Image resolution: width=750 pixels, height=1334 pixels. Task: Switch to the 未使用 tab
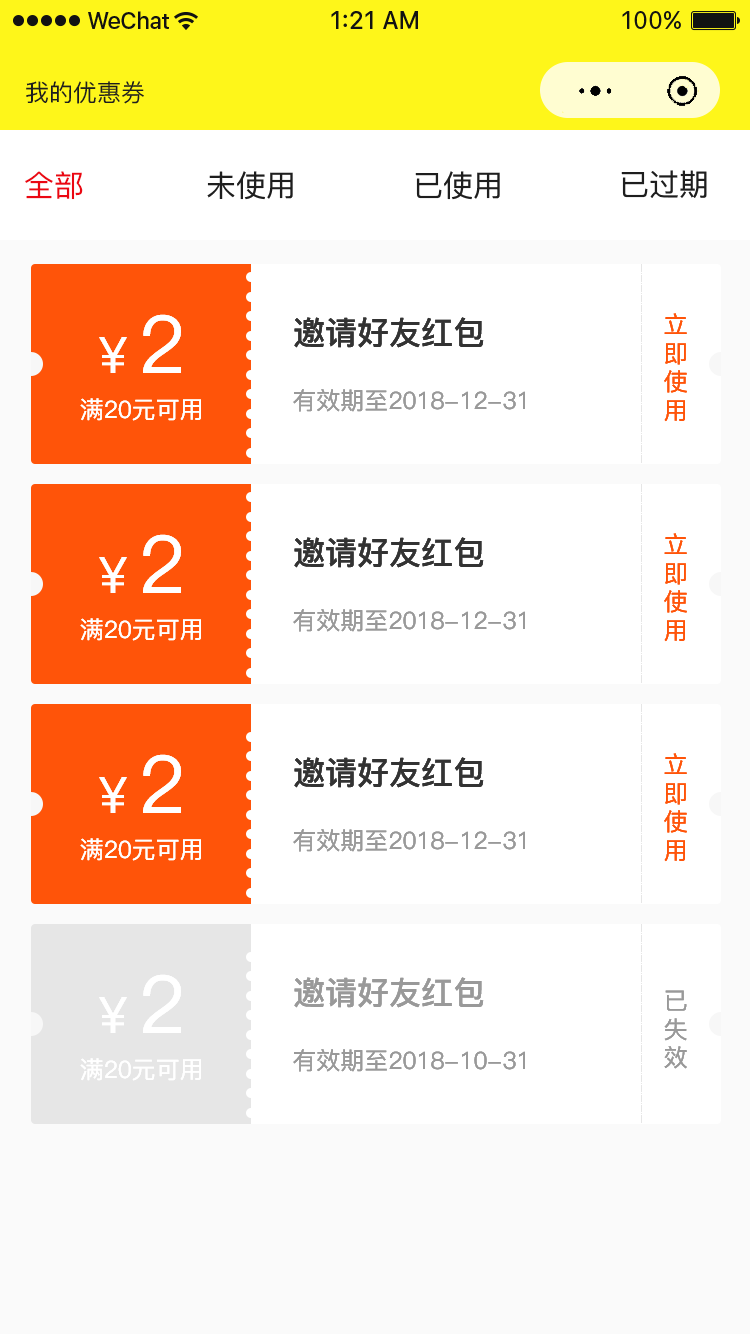point(250,185)
